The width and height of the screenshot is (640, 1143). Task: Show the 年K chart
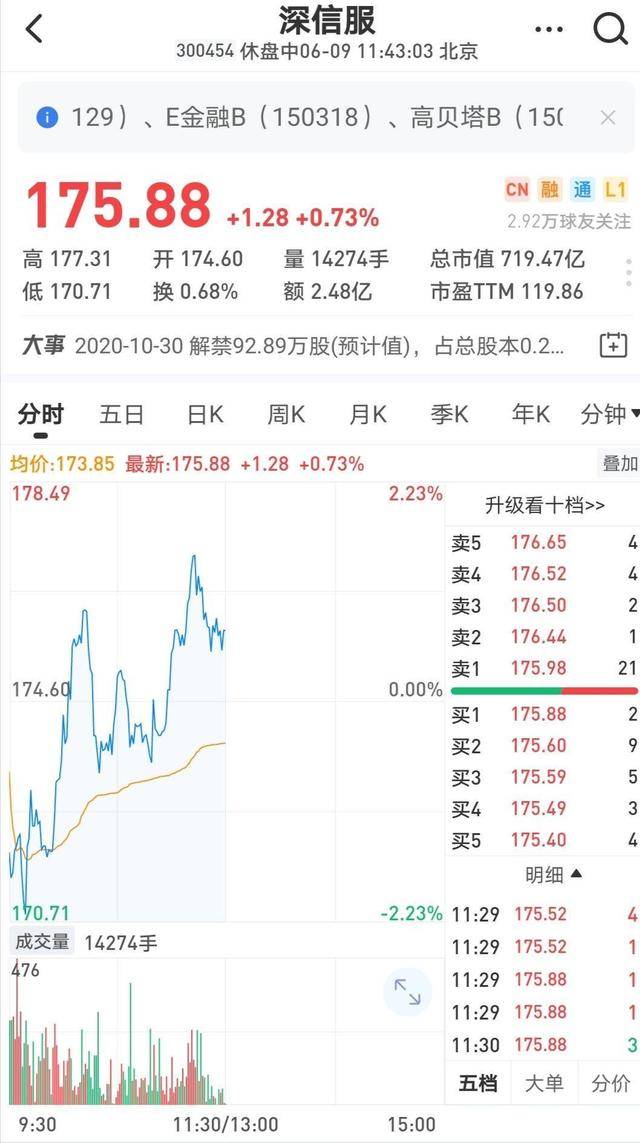click(530, 414)
